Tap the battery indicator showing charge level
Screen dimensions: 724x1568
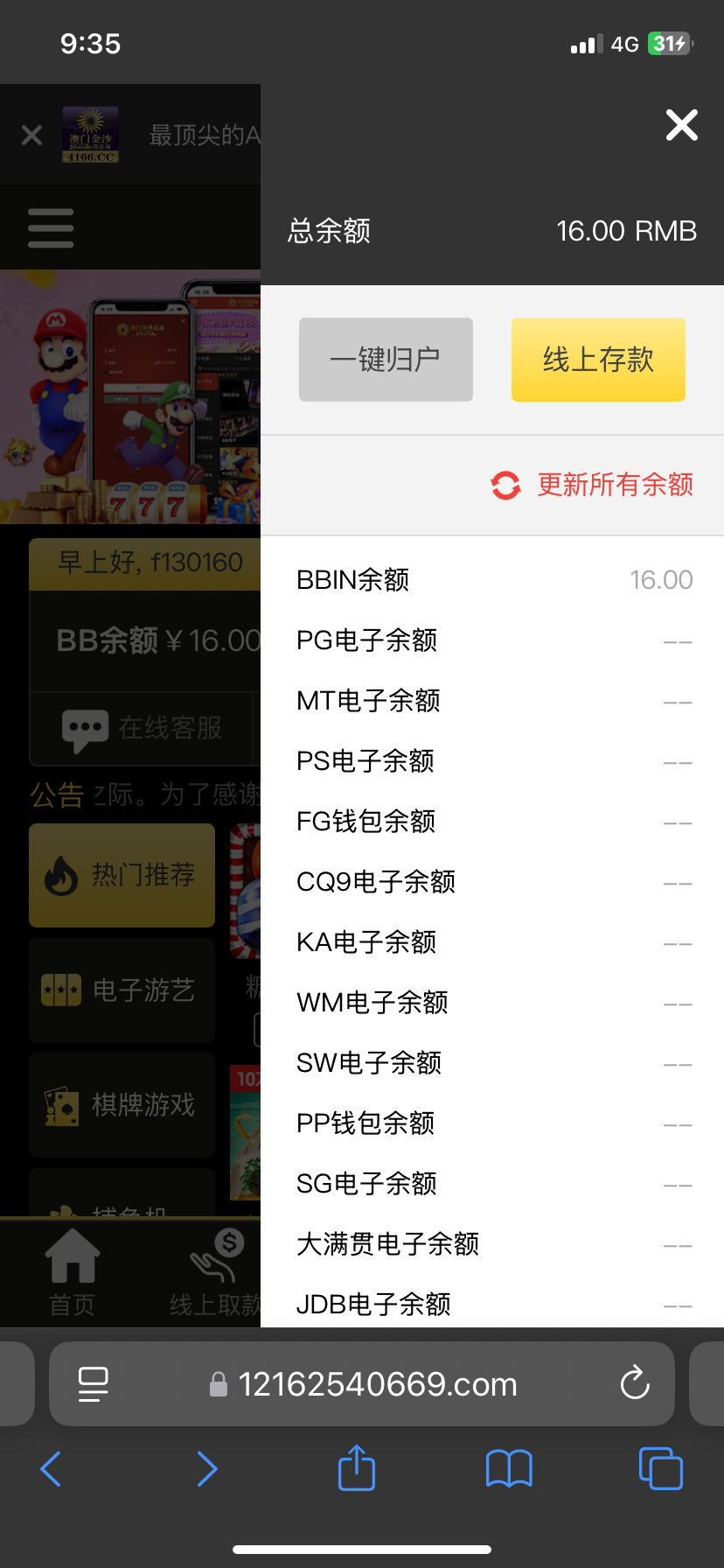[668, 41]
